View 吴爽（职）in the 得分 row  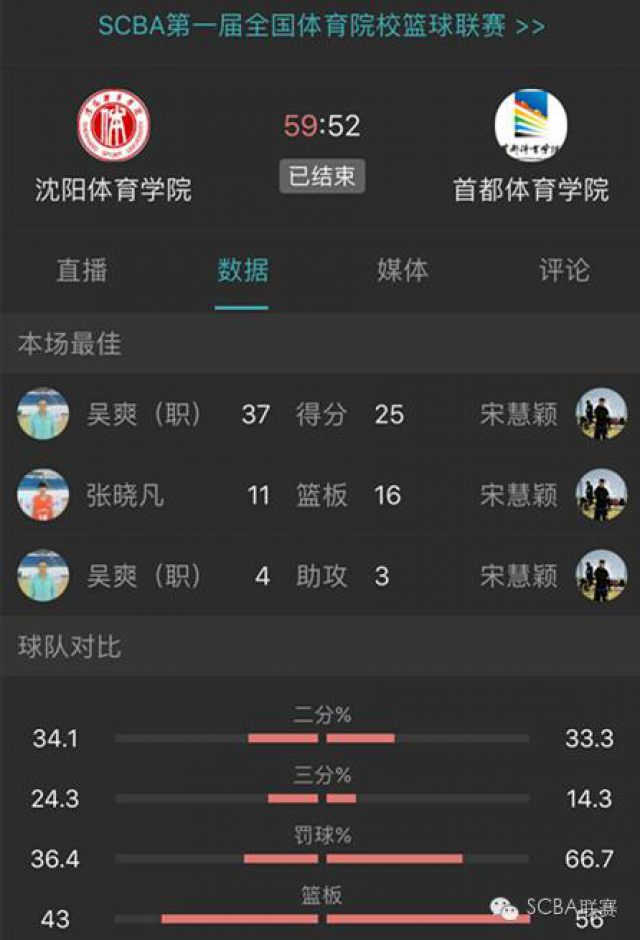(143, 414)
